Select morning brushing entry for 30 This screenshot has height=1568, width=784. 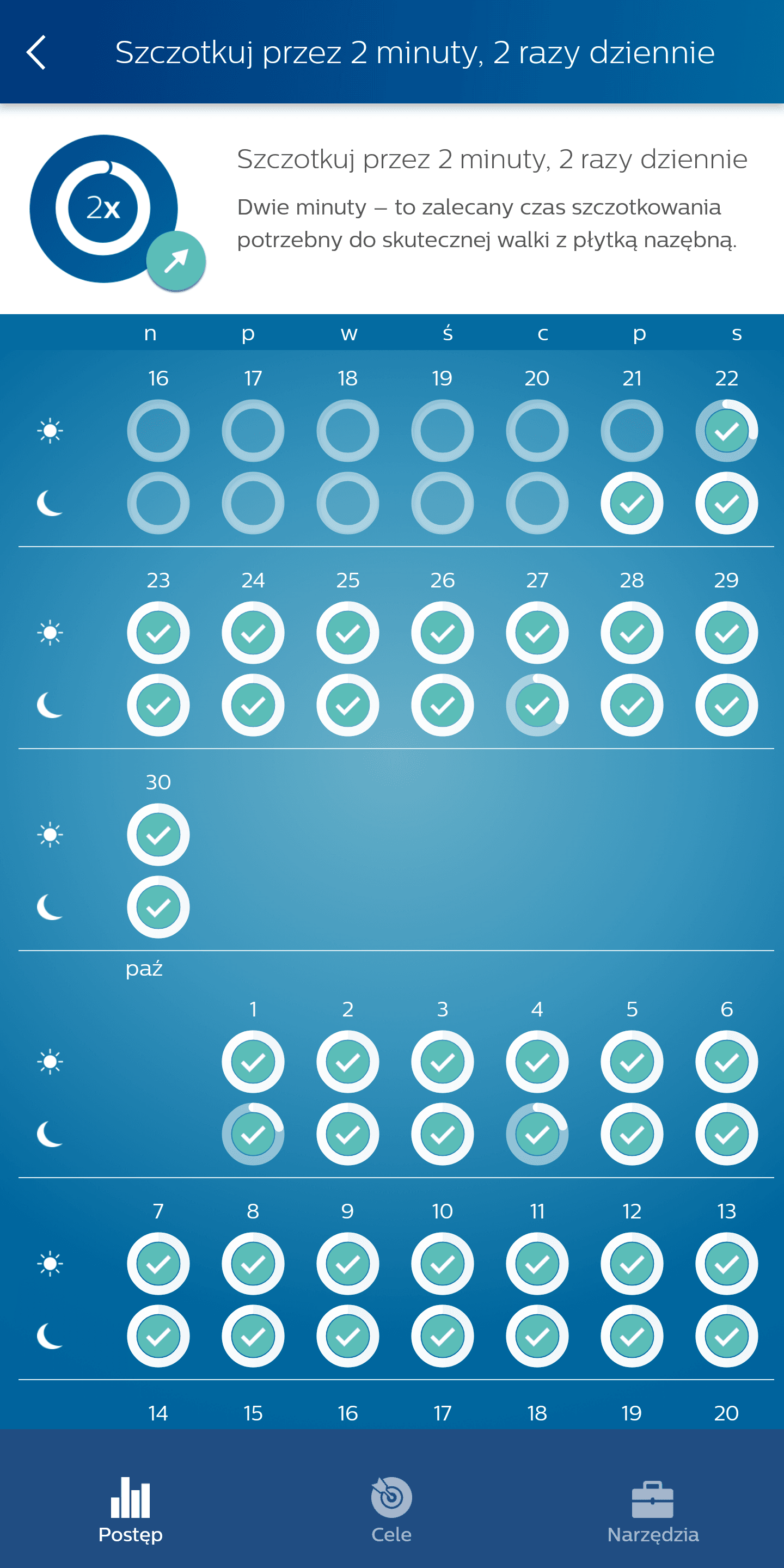(x=158, y=835)
